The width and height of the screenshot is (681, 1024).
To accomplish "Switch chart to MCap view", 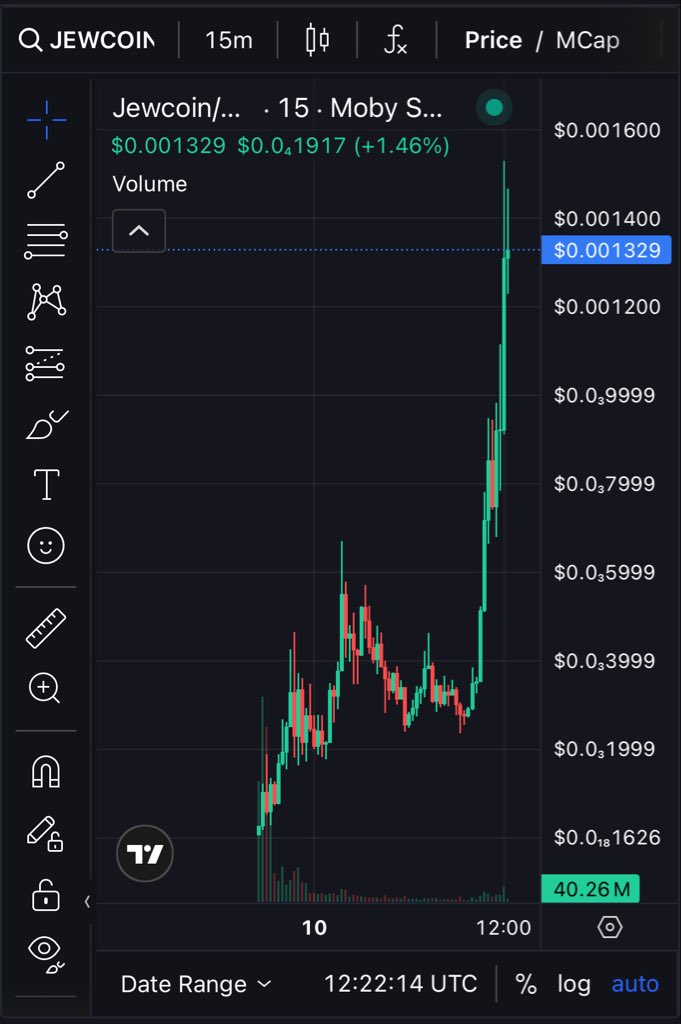I will [x=587, y=40].
